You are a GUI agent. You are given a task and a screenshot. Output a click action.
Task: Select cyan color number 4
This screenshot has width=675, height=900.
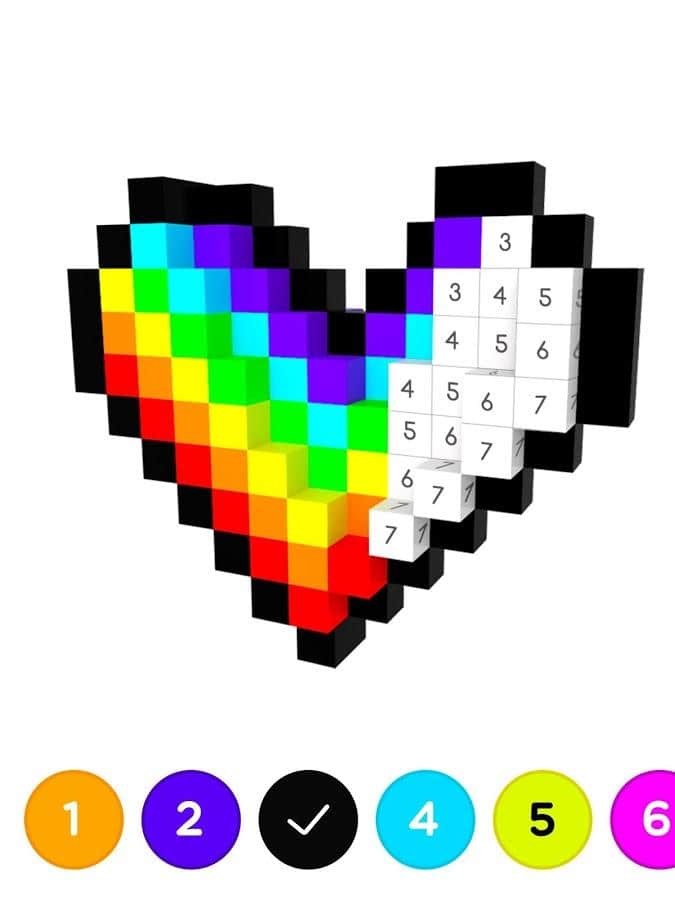[424, 819]
